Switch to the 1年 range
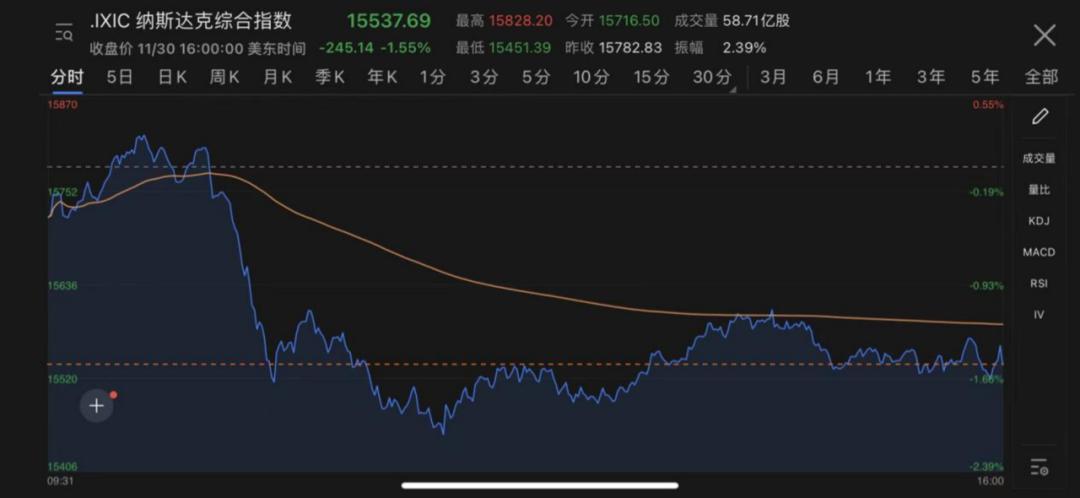Screen dimensions: 1080x498 point(878,77)
